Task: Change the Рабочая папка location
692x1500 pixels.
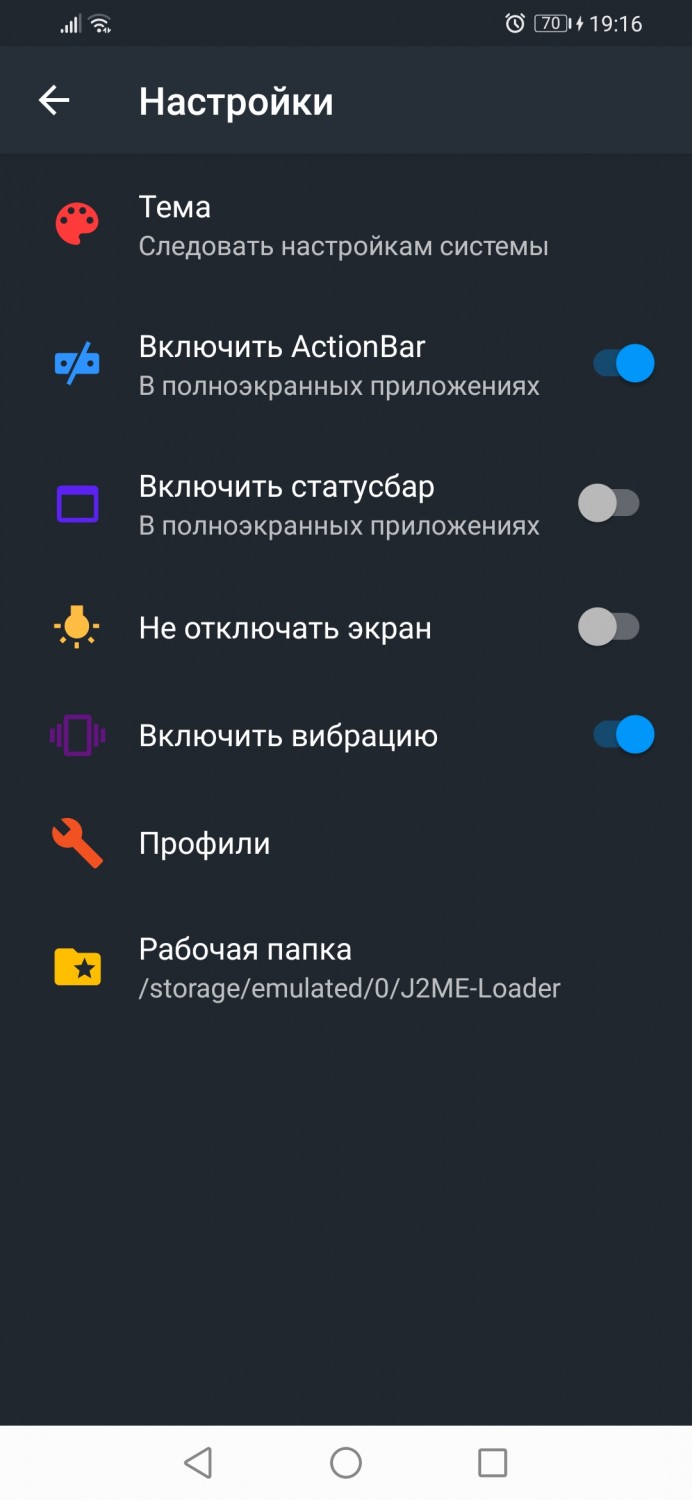Action: 349,968
